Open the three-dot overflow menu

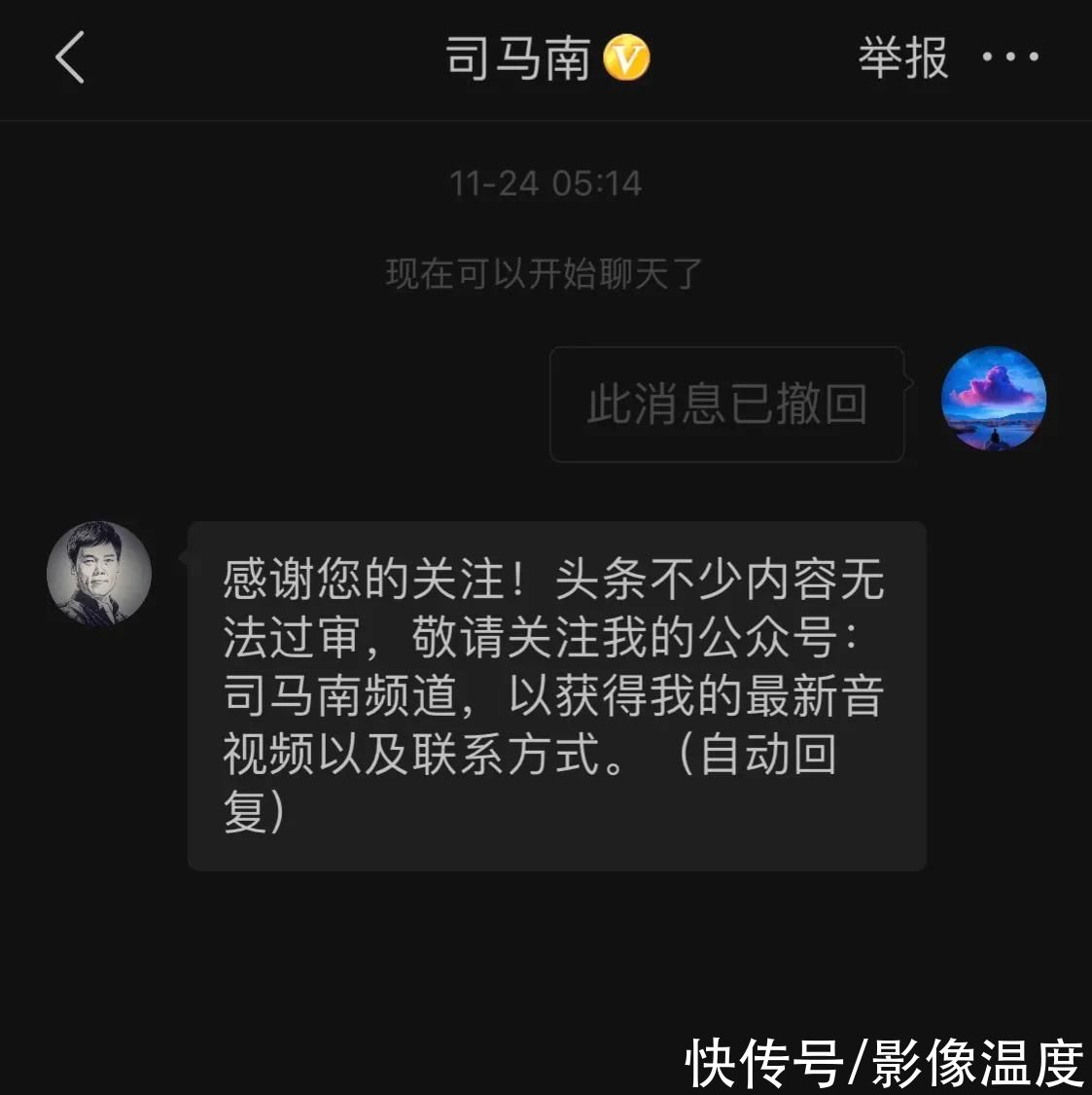(1010, 57)
